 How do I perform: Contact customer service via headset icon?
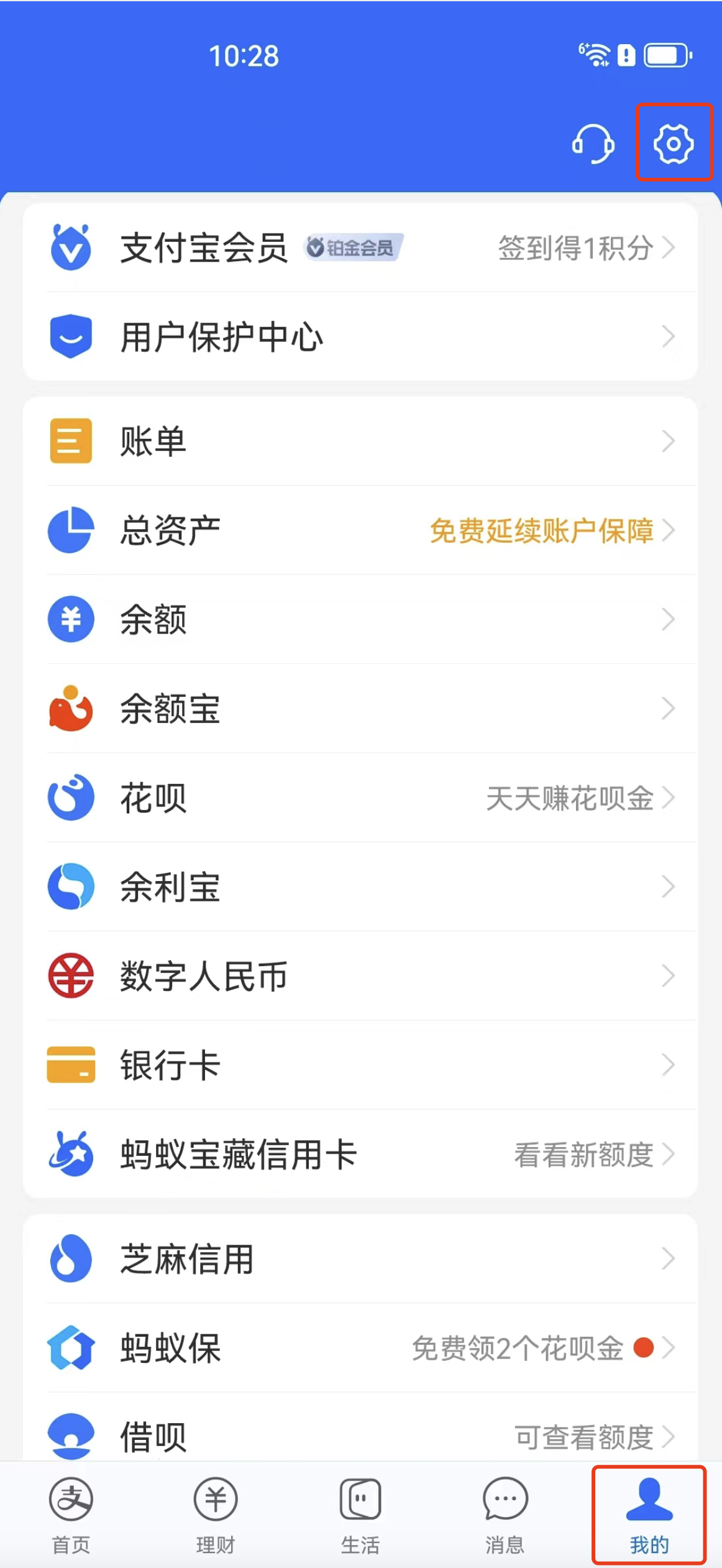point(593,144)
